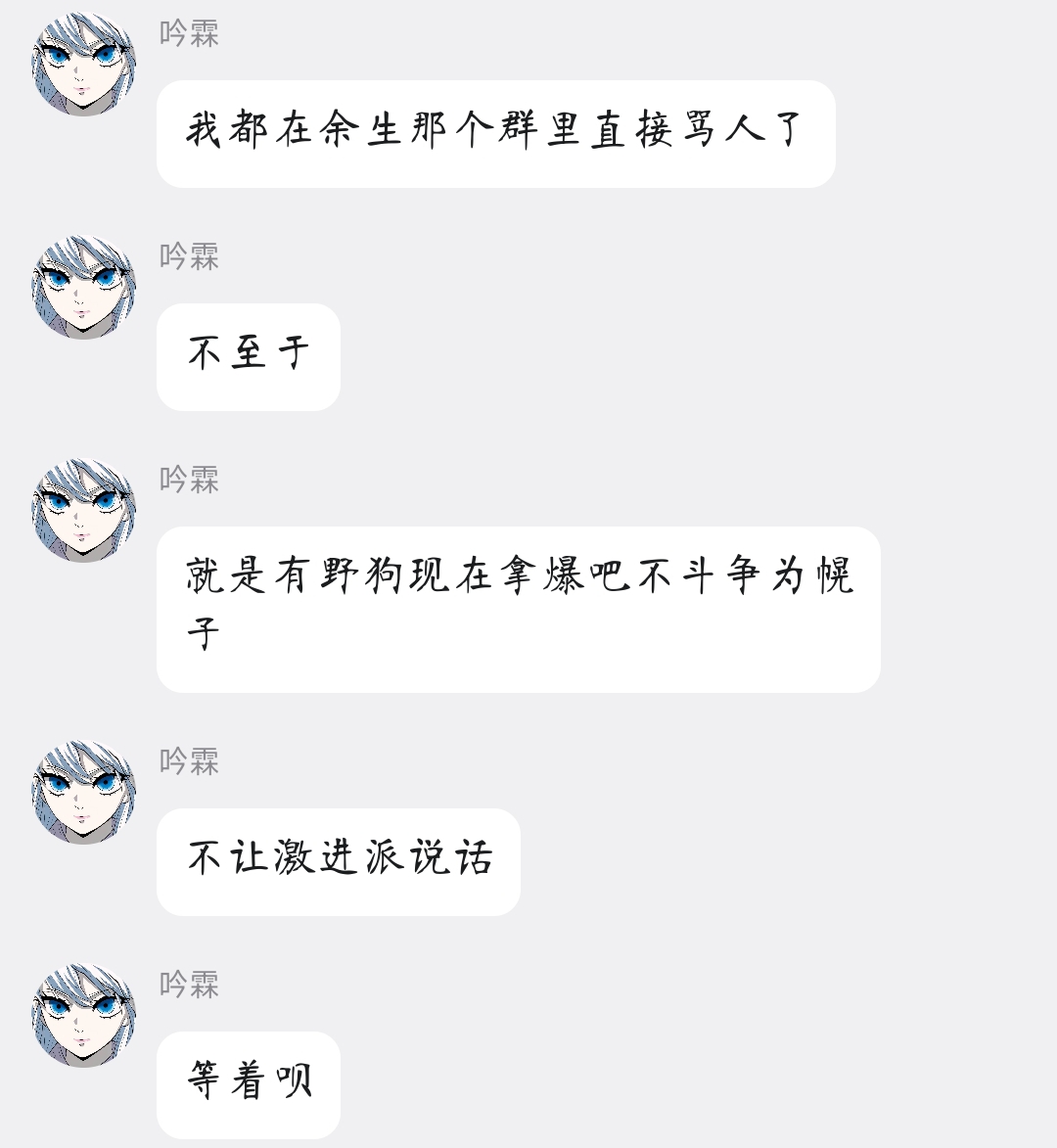Tap 吟霖's avatar next to 不至于
The height and width of the screenshot is (1148, 1057).
pyautogui.click(x=84, y=288)
